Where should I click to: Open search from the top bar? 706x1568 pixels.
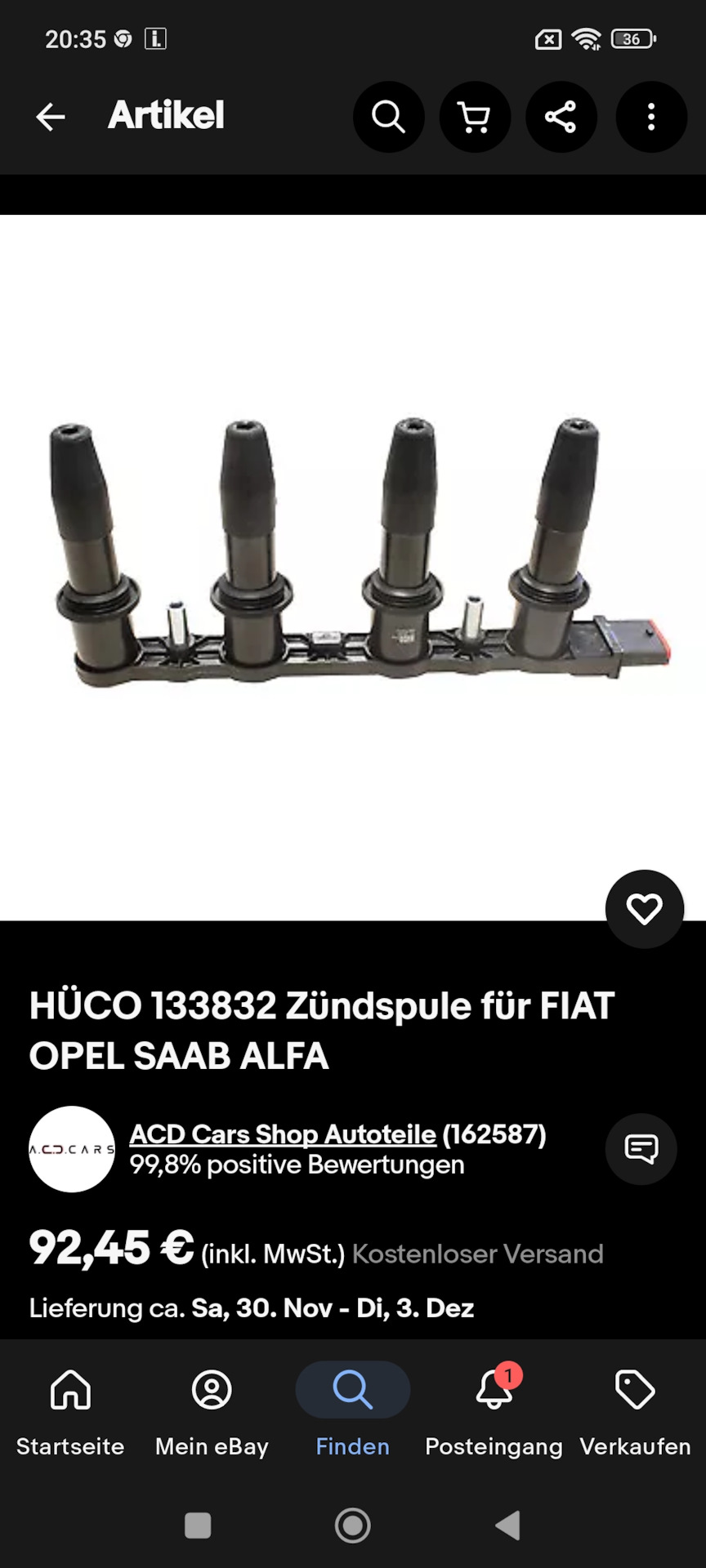click(388, 117)
